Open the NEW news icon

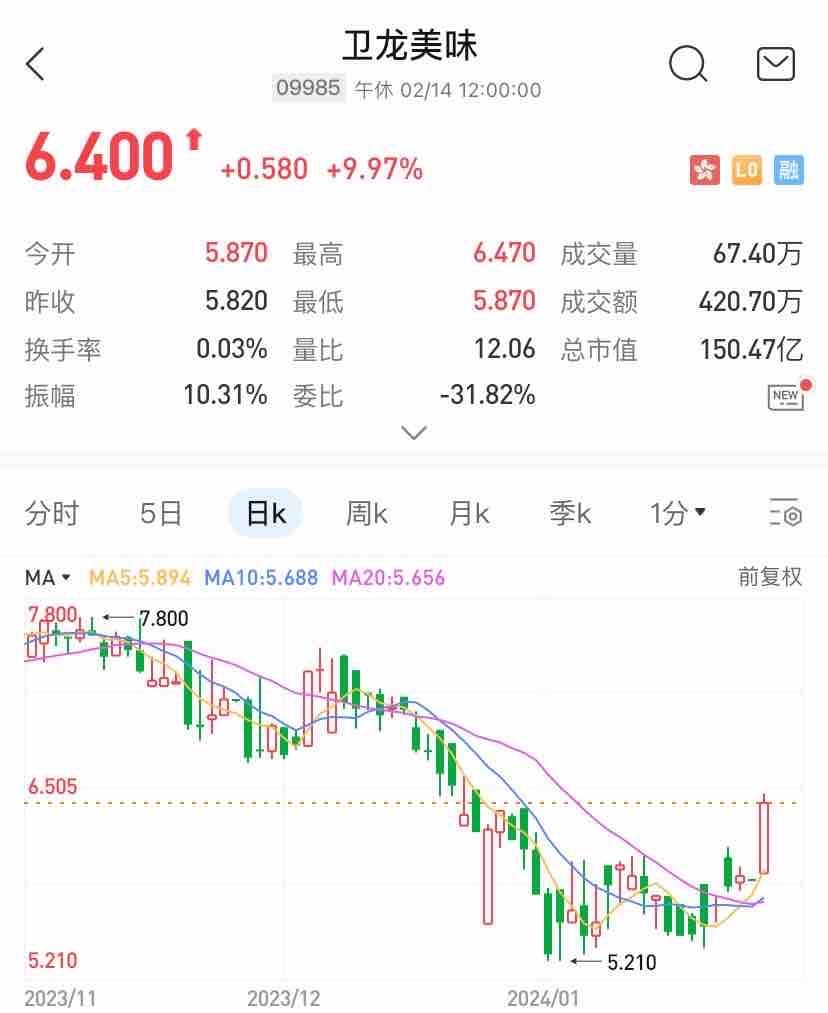(787, 396)
